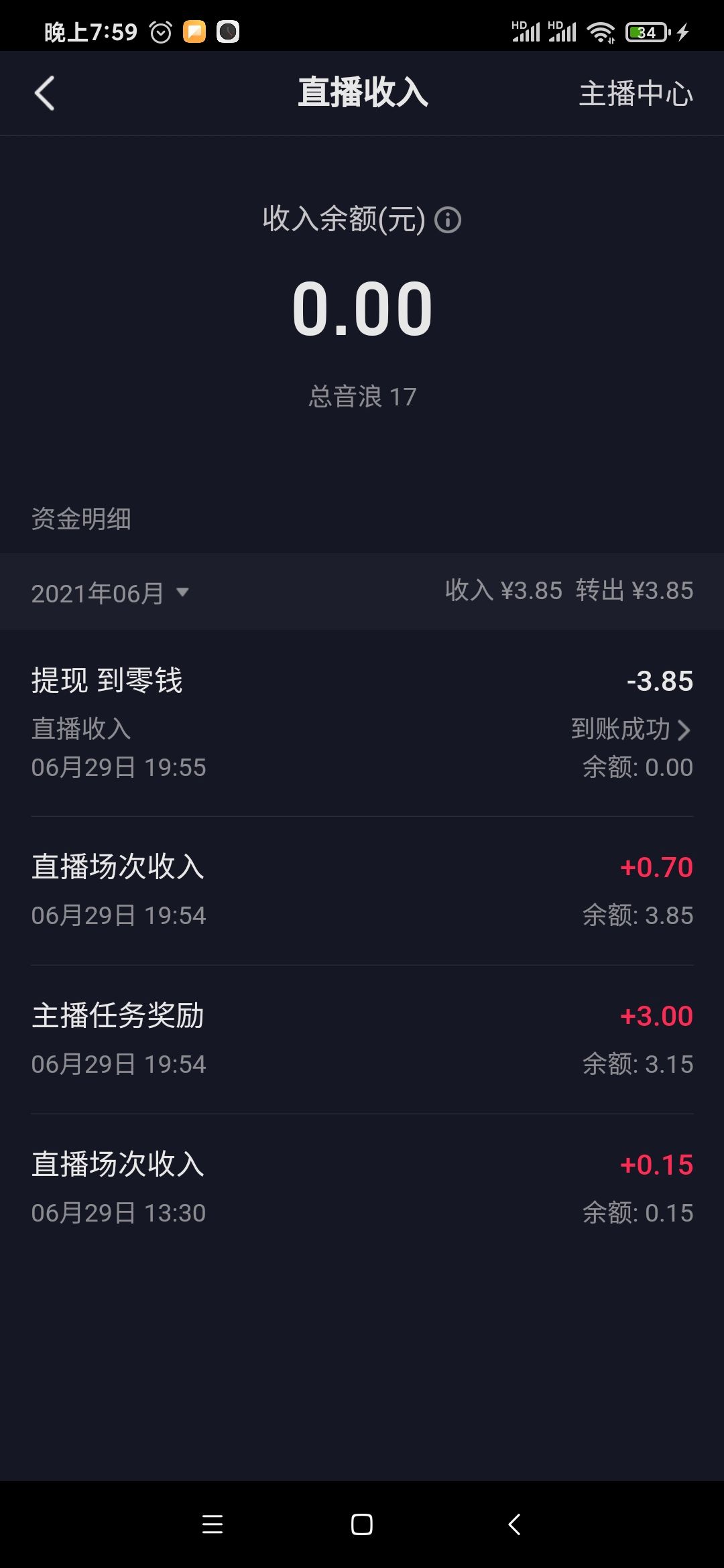
Task: Tap the system home button
Action: click(362, 1524)
